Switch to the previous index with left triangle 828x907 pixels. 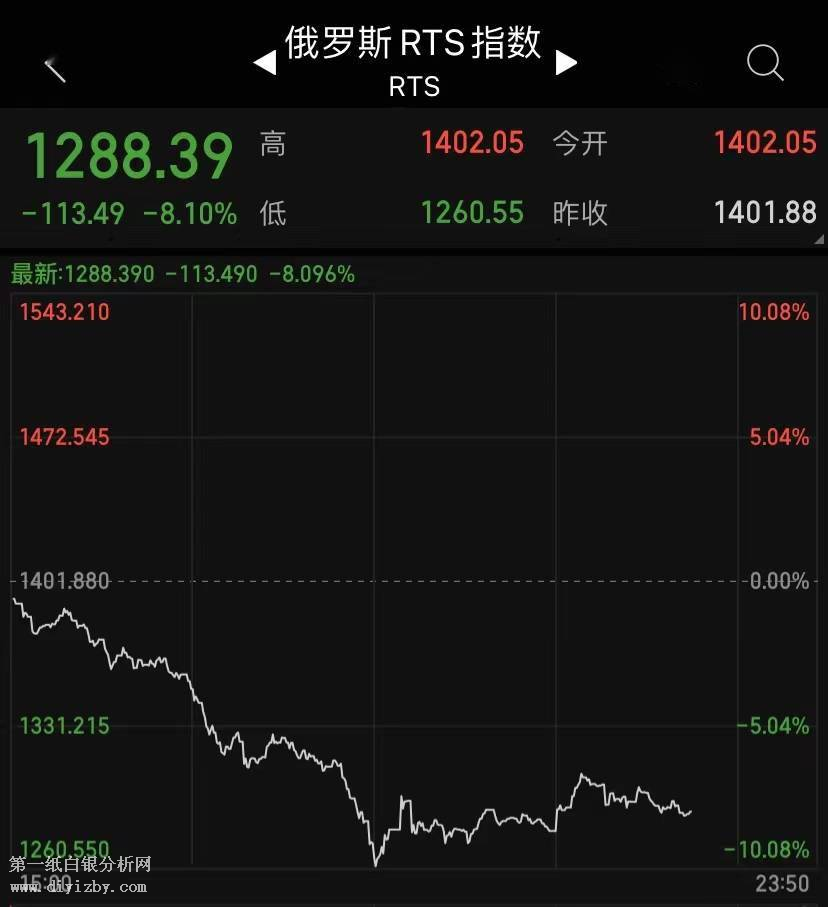pos(264,64)
